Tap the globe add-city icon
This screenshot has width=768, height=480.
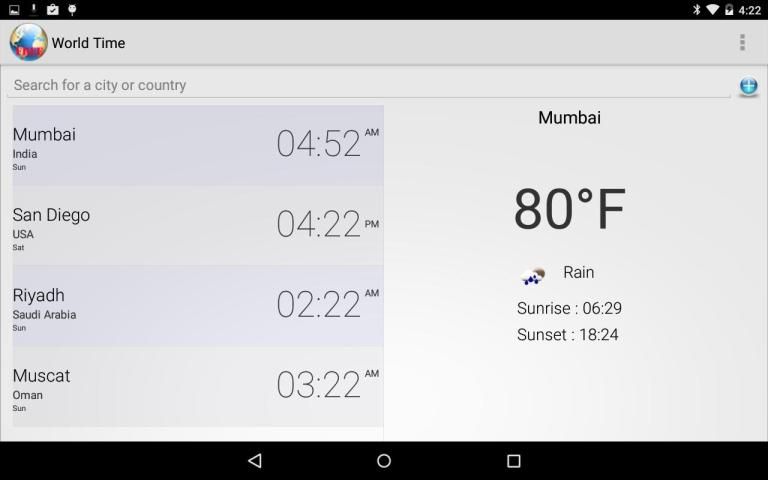coord(748,87)
